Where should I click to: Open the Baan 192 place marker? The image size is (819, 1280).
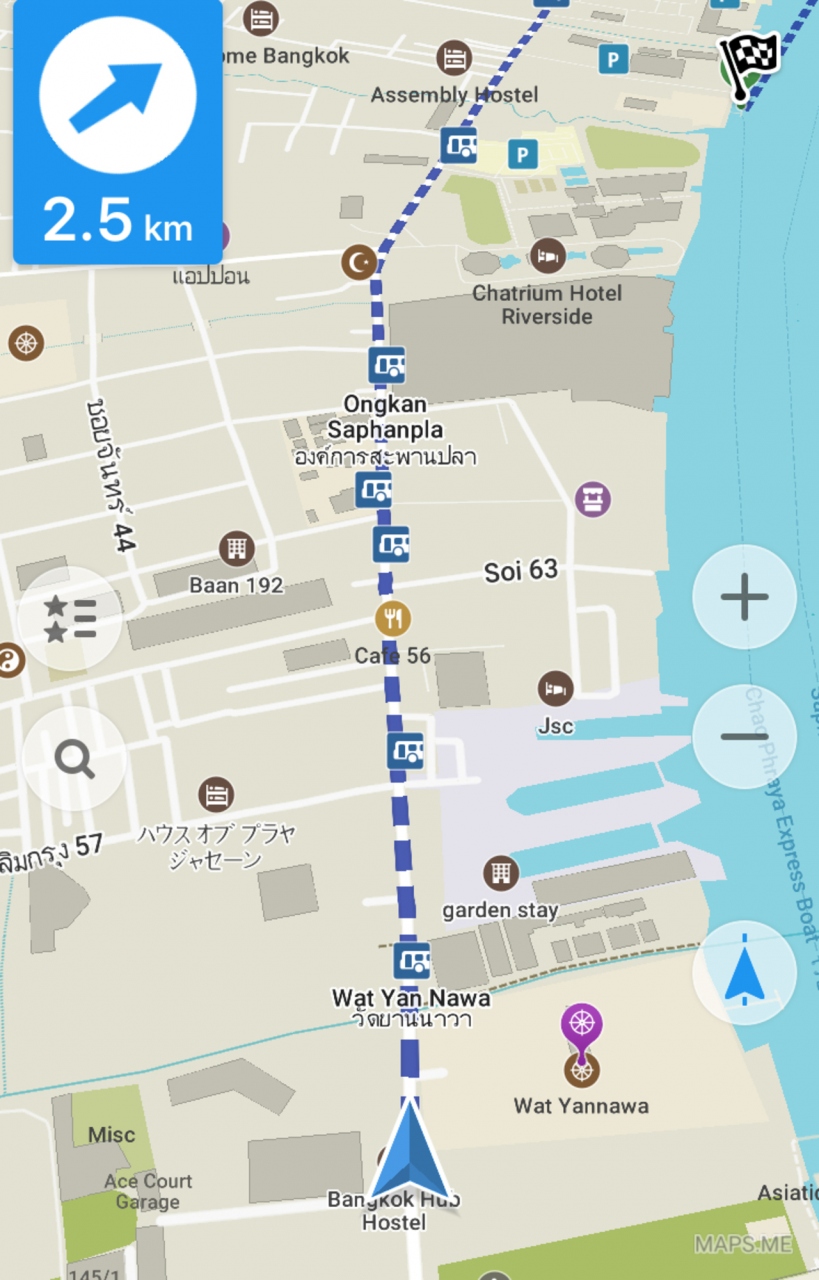[237, 548]
